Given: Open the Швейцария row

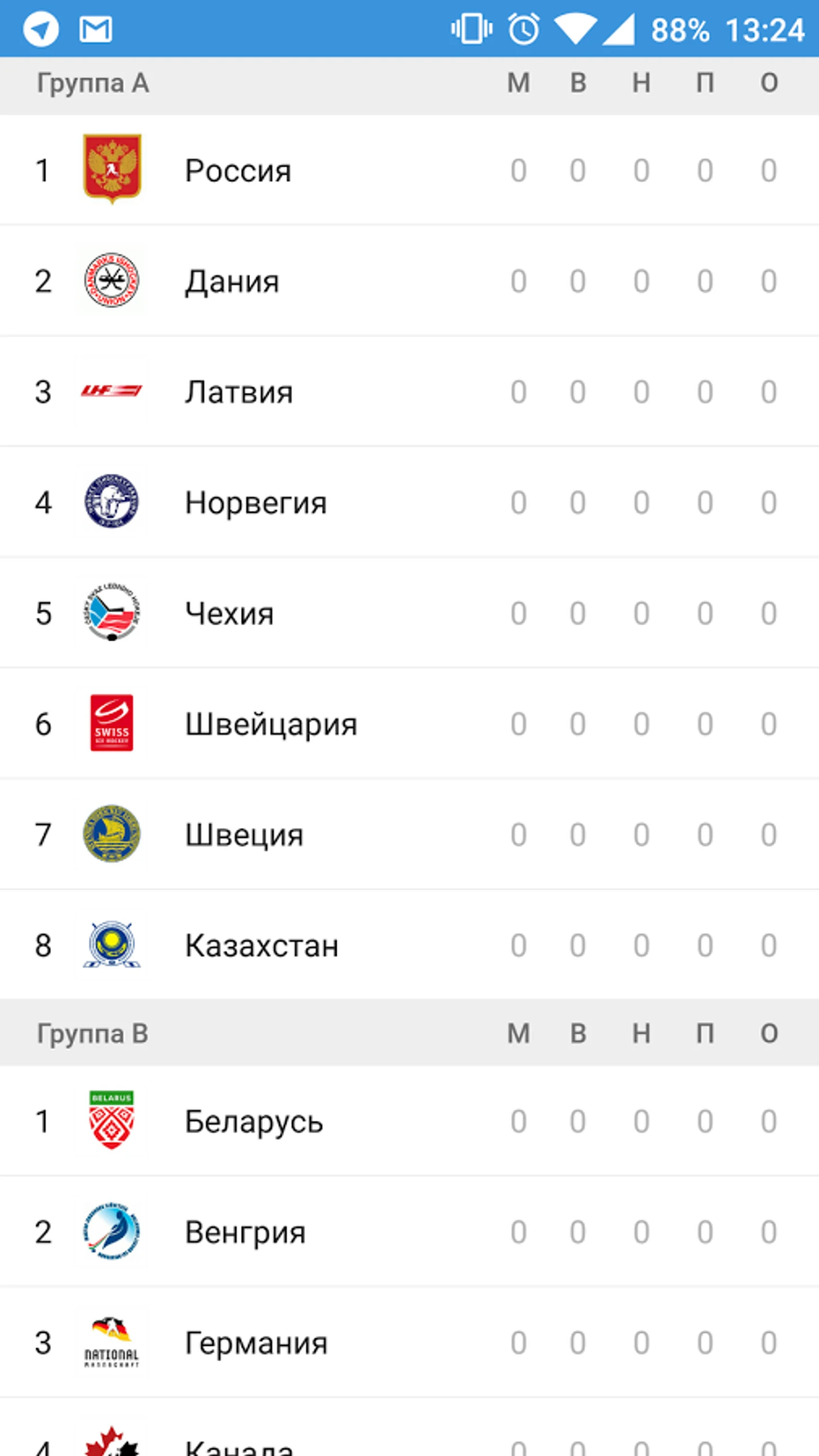Looking at the screenshot, I should tap(271, 724).
